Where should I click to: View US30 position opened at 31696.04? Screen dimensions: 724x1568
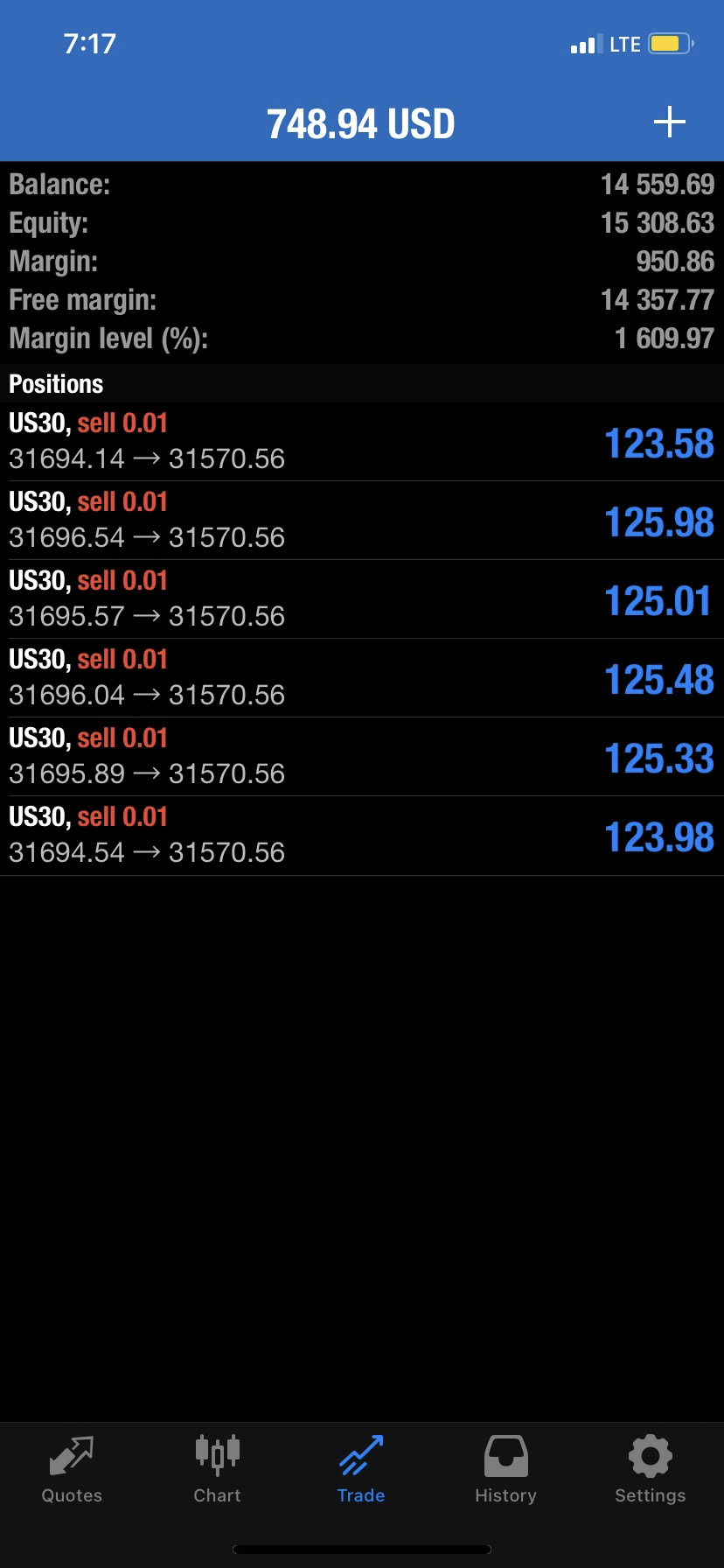(x=362, y=678)
